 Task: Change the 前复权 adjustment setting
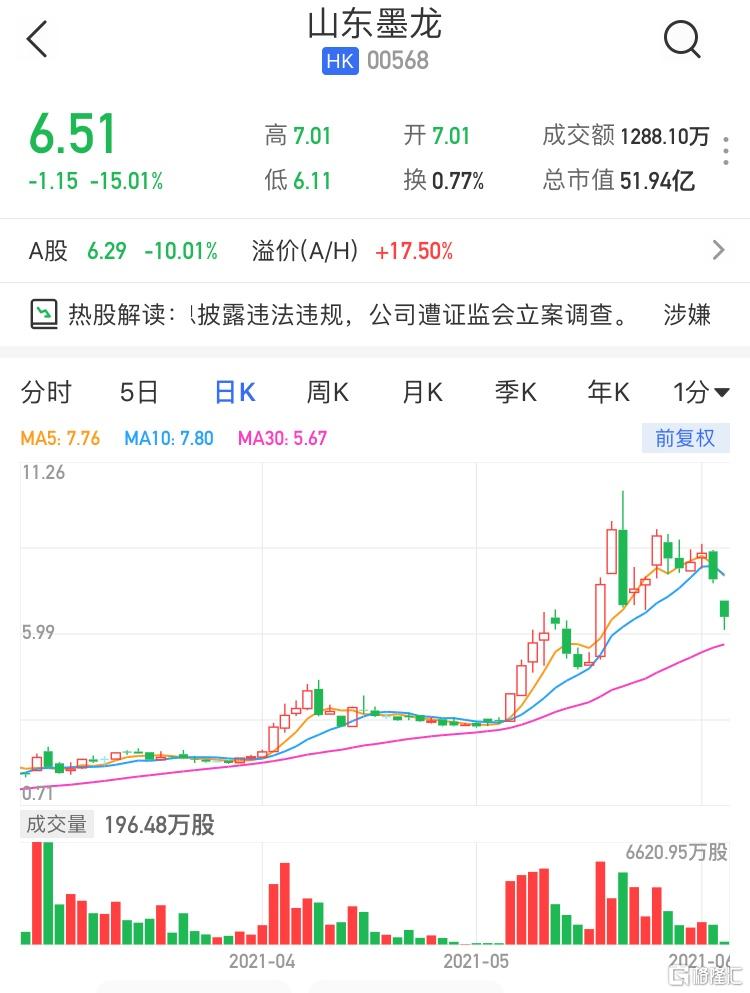coord(685,438)
